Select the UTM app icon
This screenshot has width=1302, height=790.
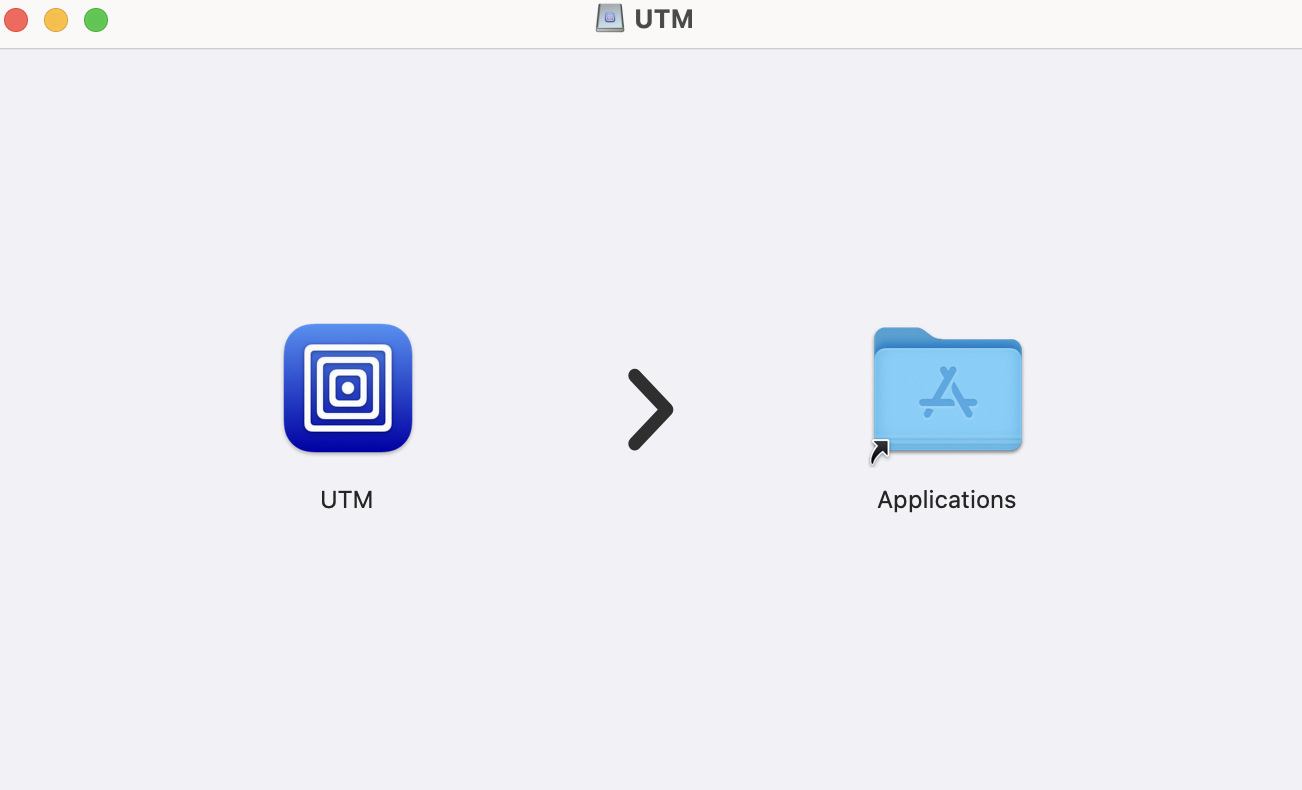(x=347, y=388)
